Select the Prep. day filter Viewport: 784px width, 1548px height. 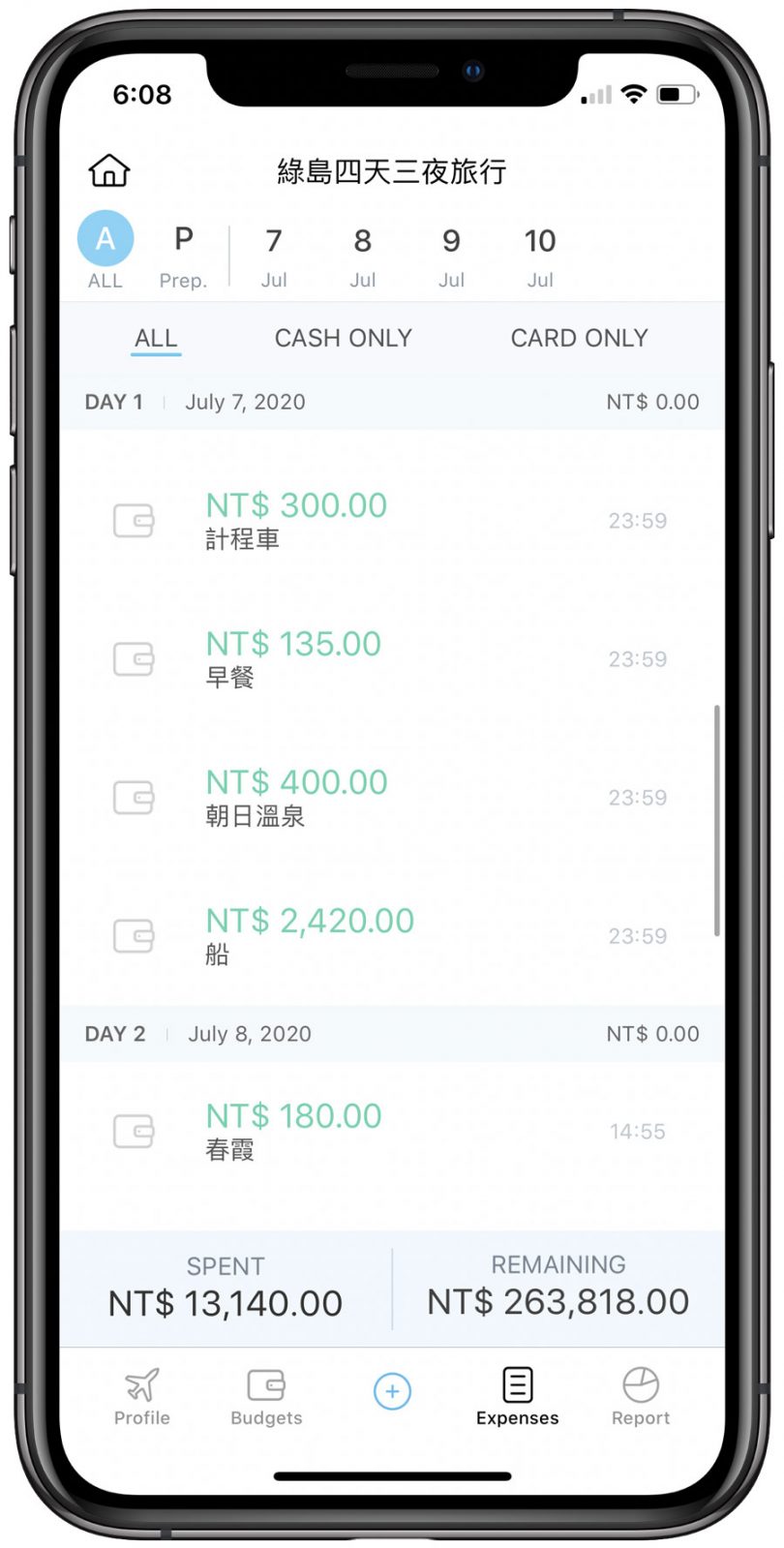click(183, 256)
